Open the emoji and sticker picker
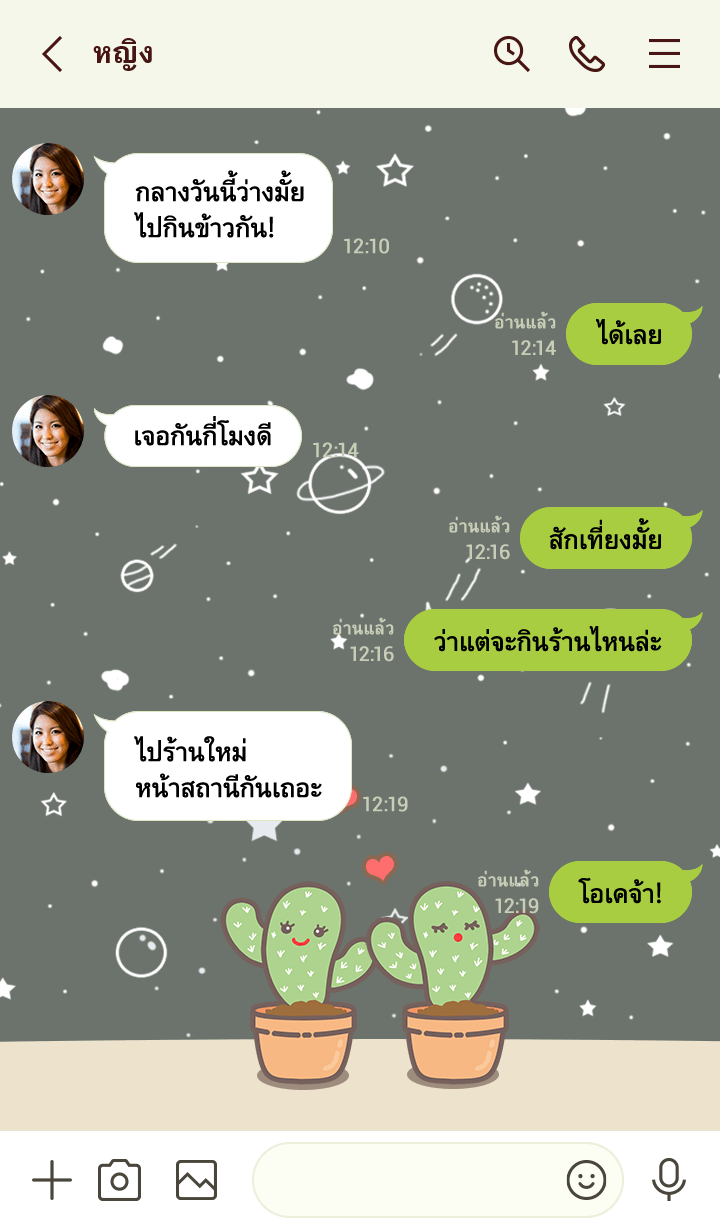This screenshot has height=1232, width=720. (x=587, y=1181)
